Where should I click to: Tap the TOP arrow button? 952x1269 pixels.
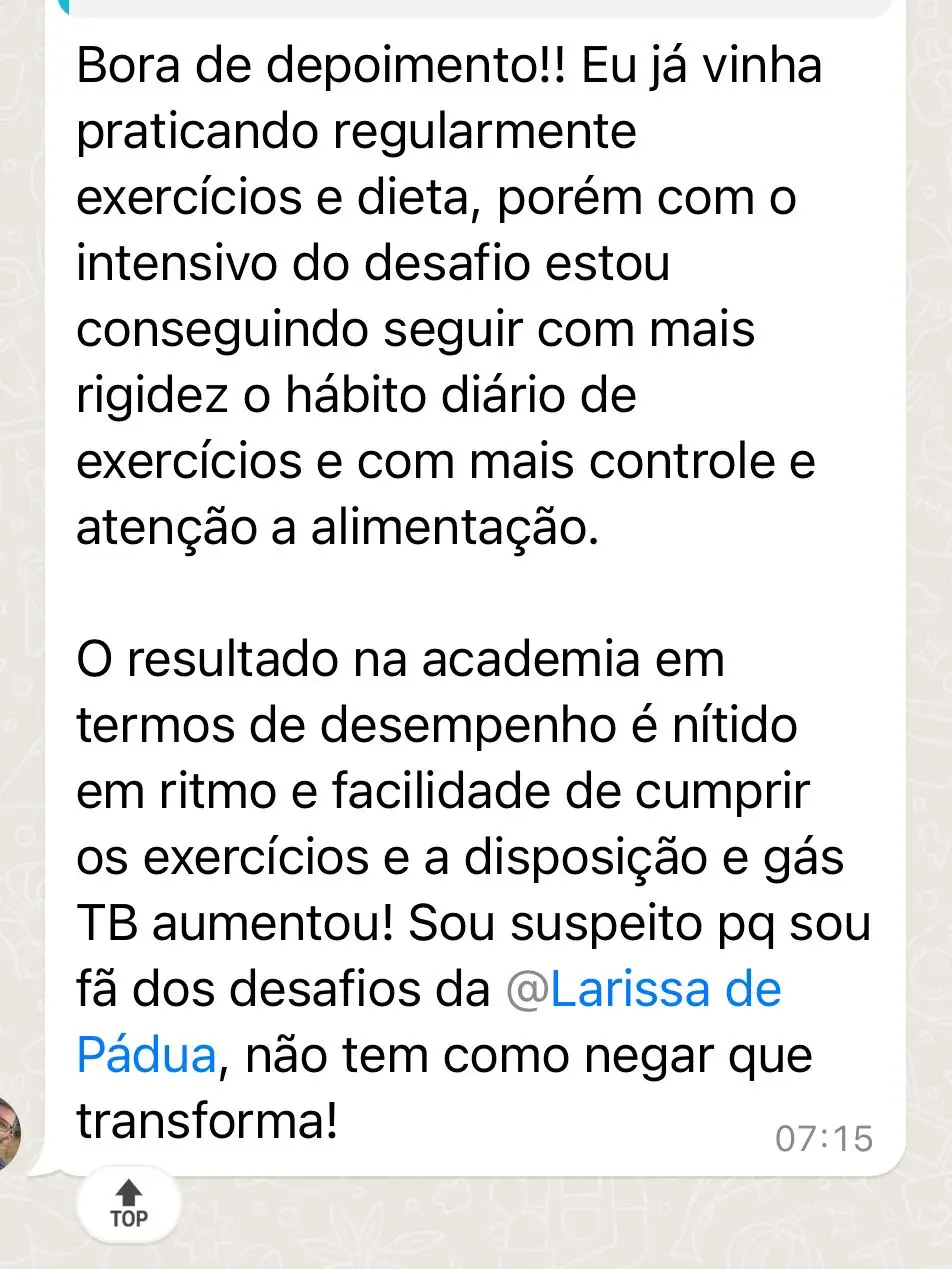(128, 1203)
